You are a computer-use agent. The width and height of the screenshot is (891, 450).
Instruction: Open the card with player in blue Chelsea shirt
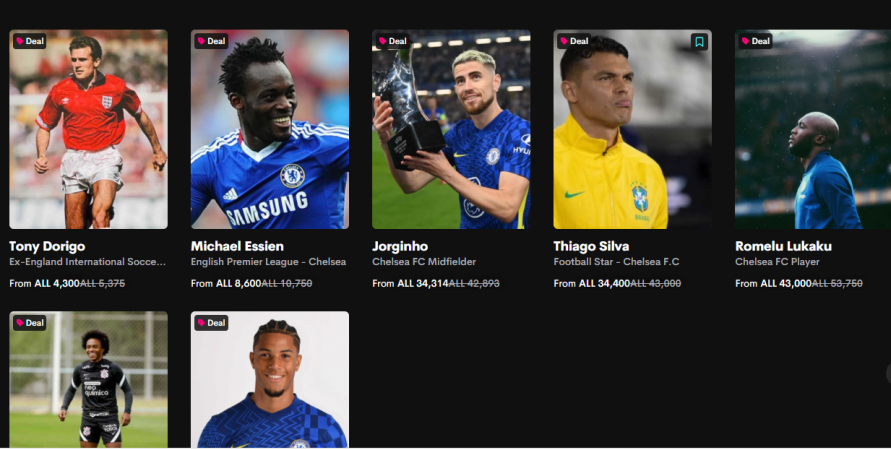click(270, 380)
